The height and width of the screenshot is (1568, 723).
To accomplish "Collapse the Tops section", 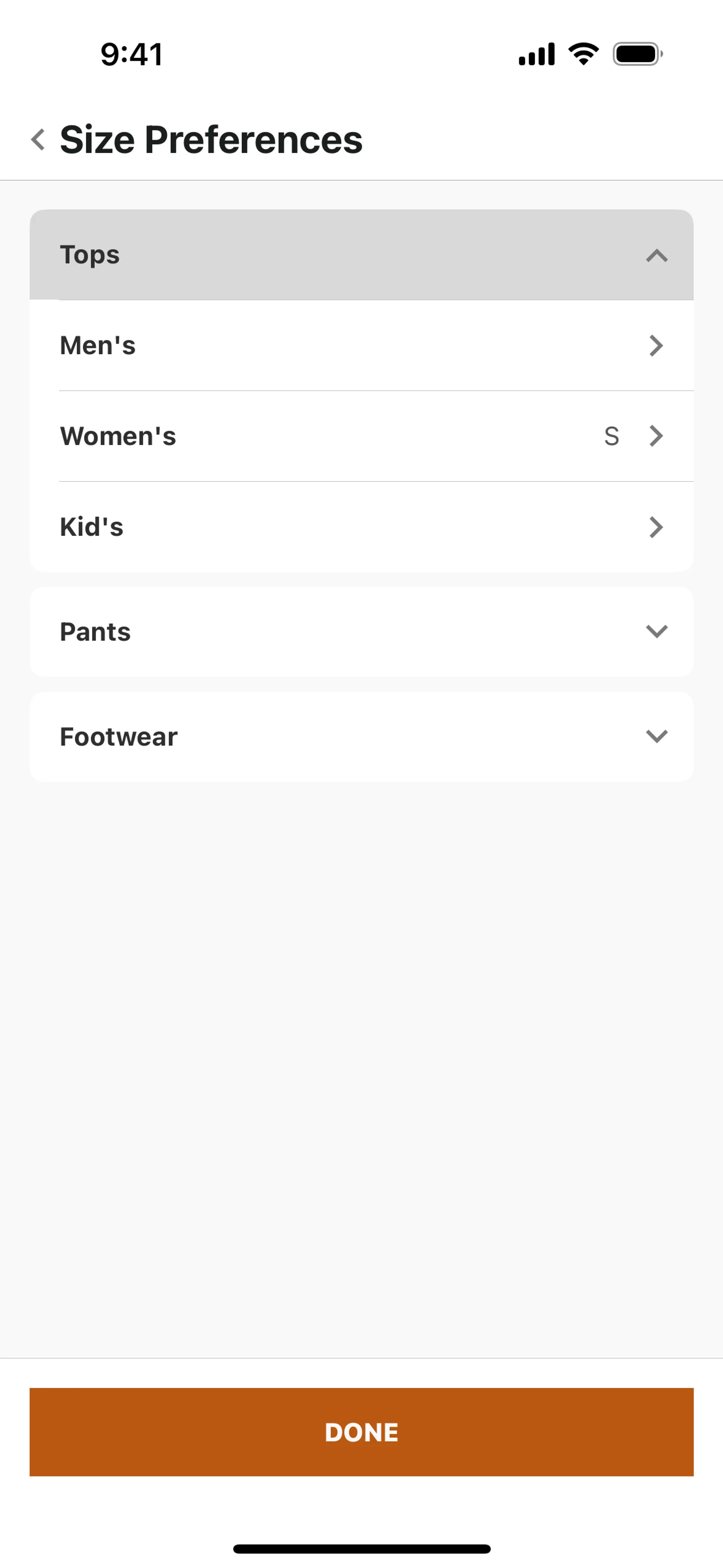I will (361, 255).
